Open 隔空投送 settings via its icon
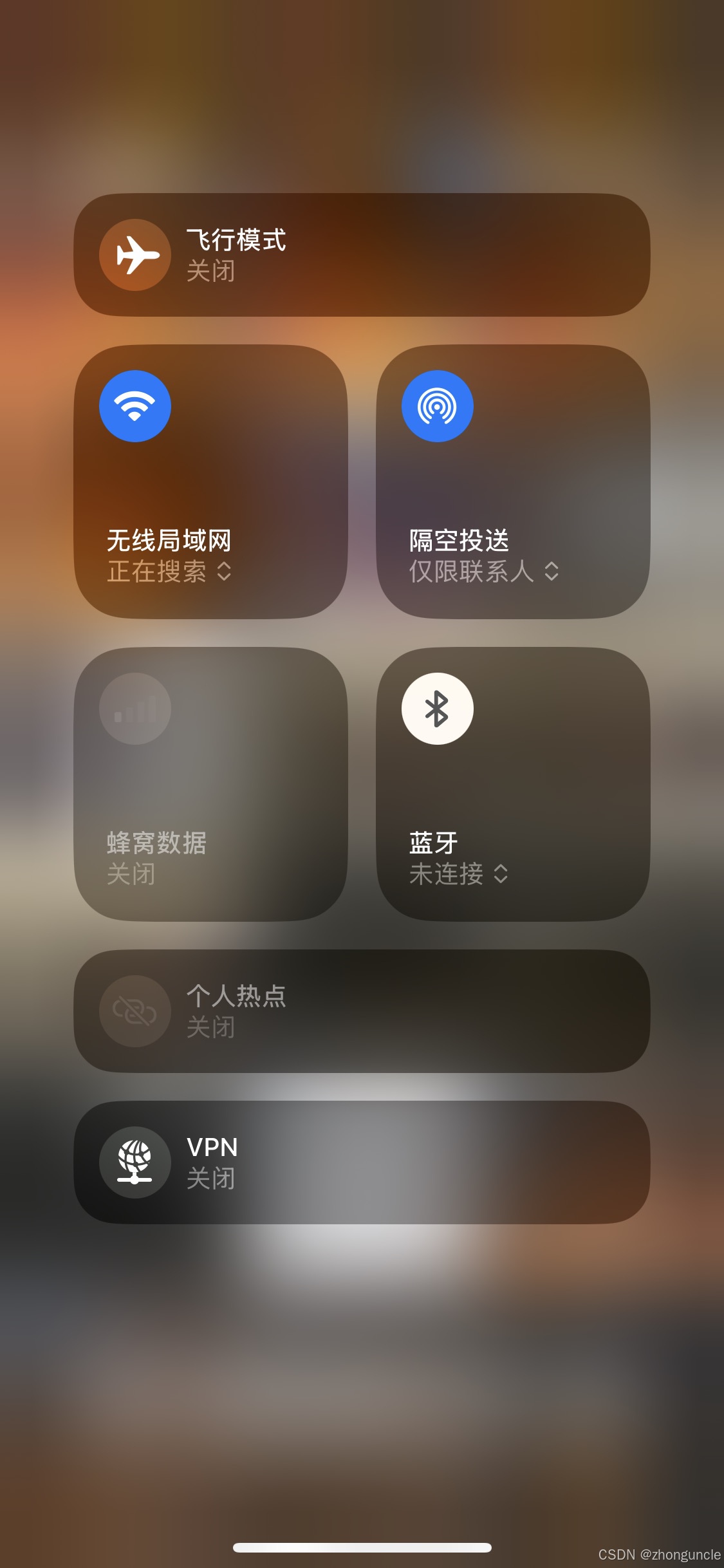This screenshot has height=1568, width=724. click(x=437, y=405)
